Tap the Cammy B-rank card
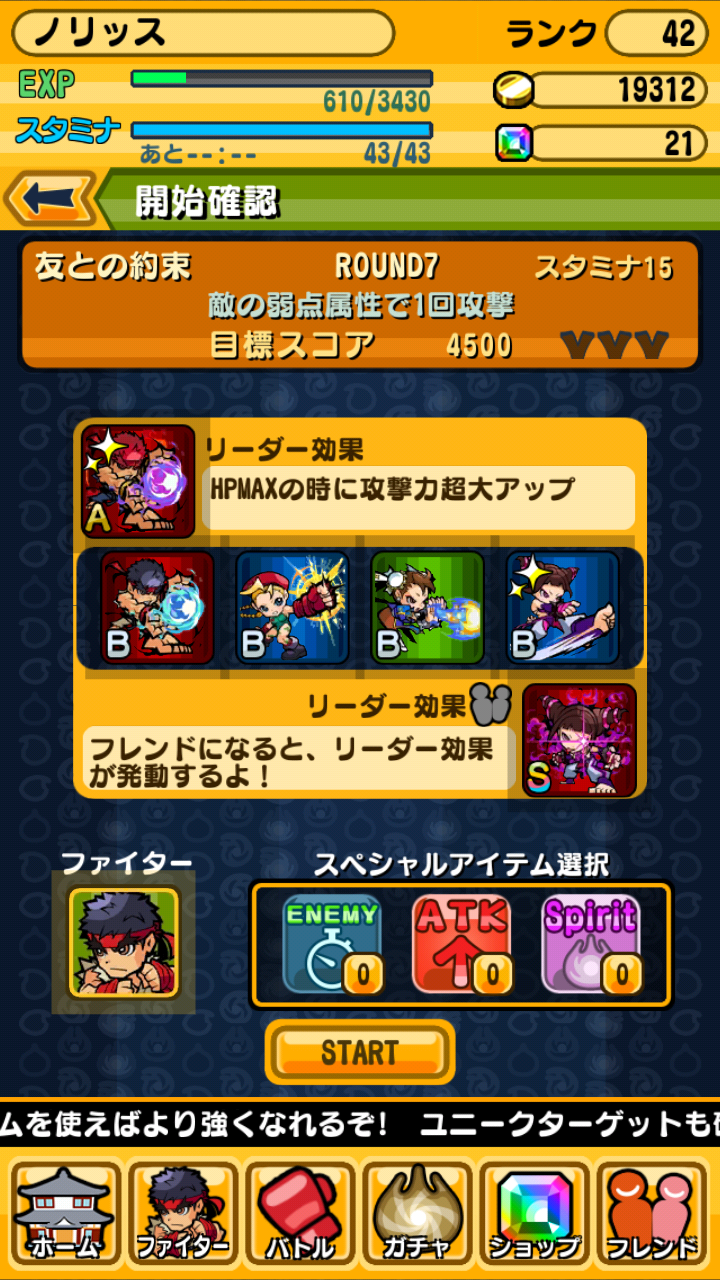The height and width of the screenshot is (1280, 720). click(x=292, y=607)
